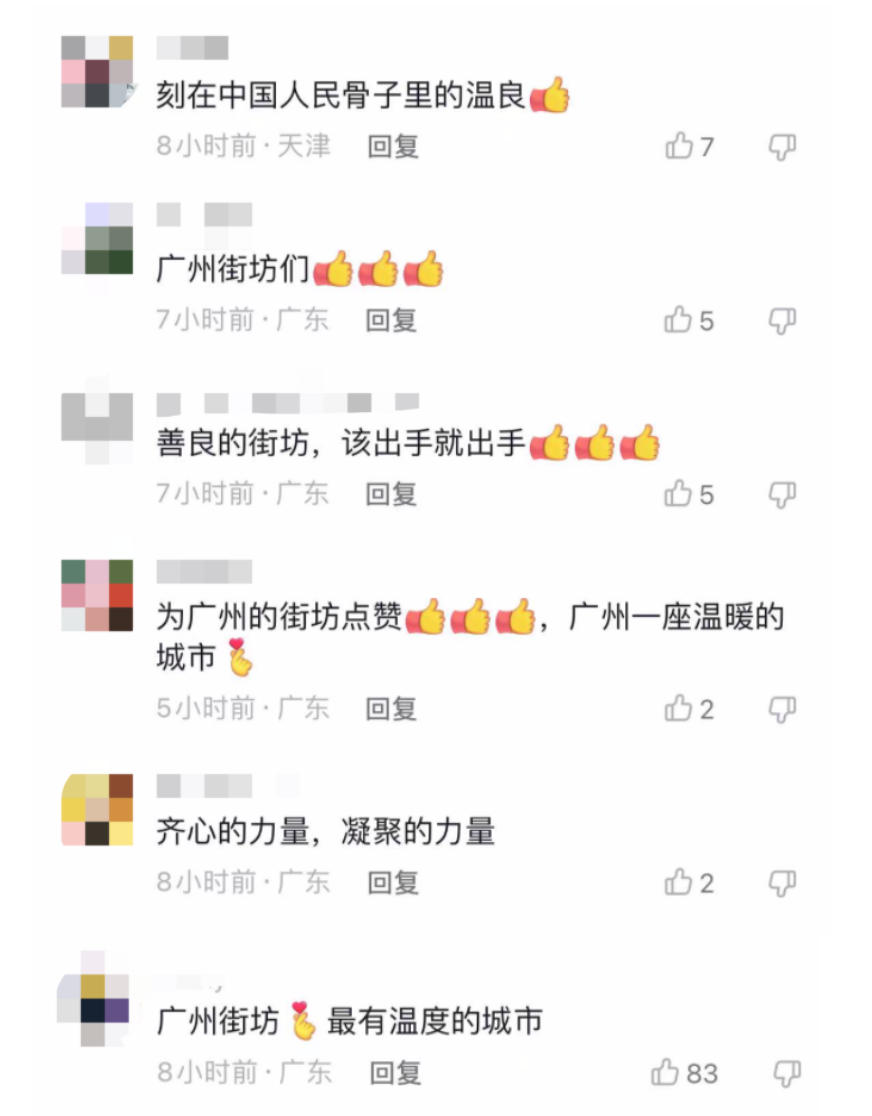Like the comment "齐心的力量，凝聚的力量"
Screen dimensions: 872x1116
pyautogui.click(x=678, y=883)
